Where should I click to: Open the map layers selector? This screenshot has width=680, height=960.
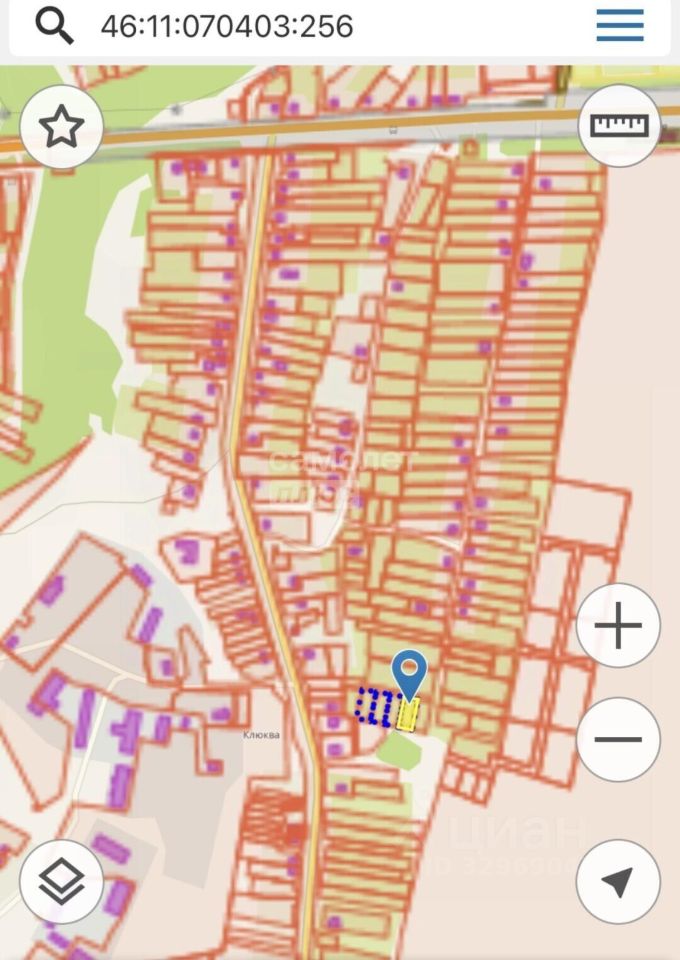click(x=62, y=881)
